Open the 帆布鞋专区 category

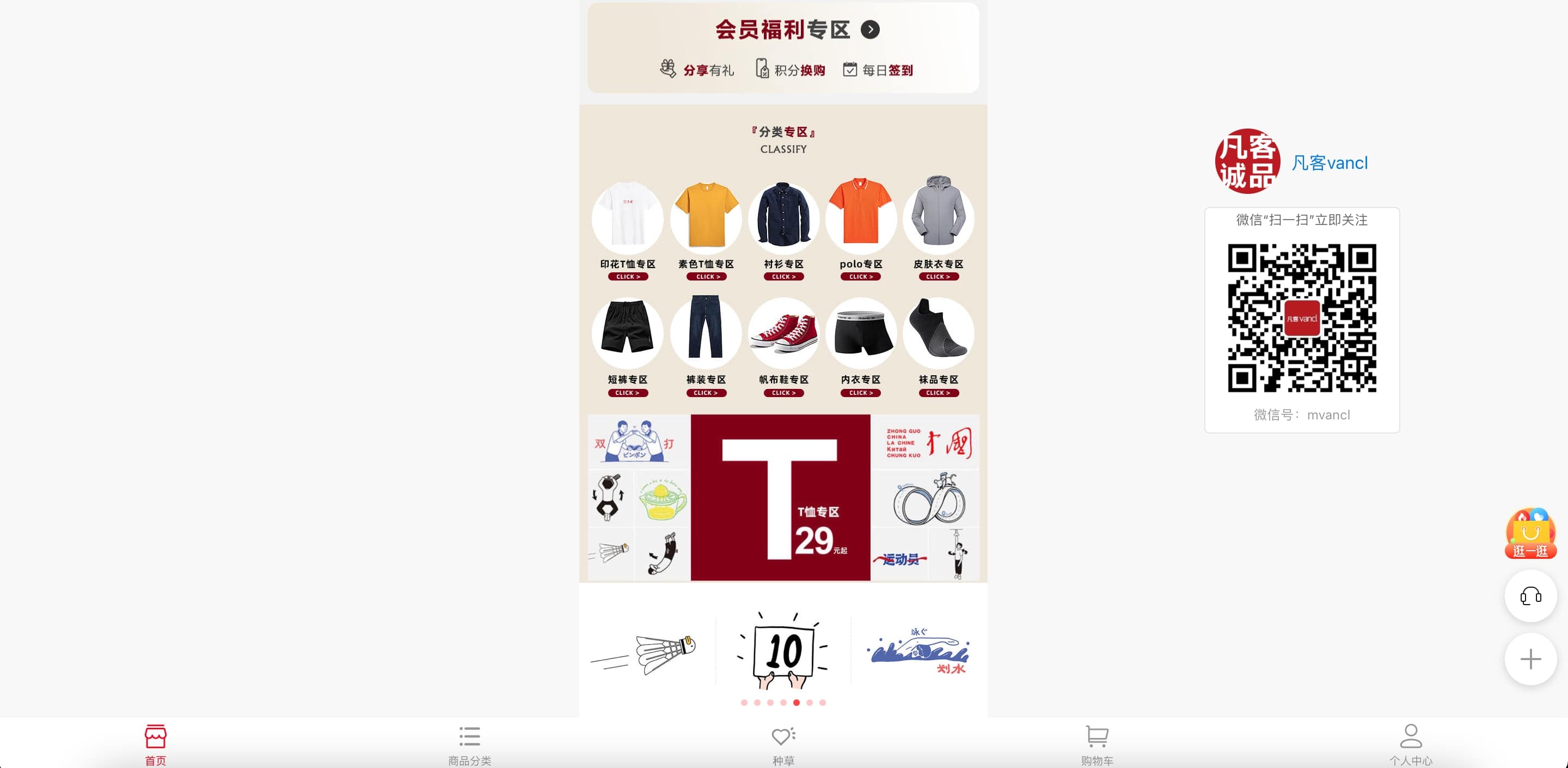coord(783,345)
